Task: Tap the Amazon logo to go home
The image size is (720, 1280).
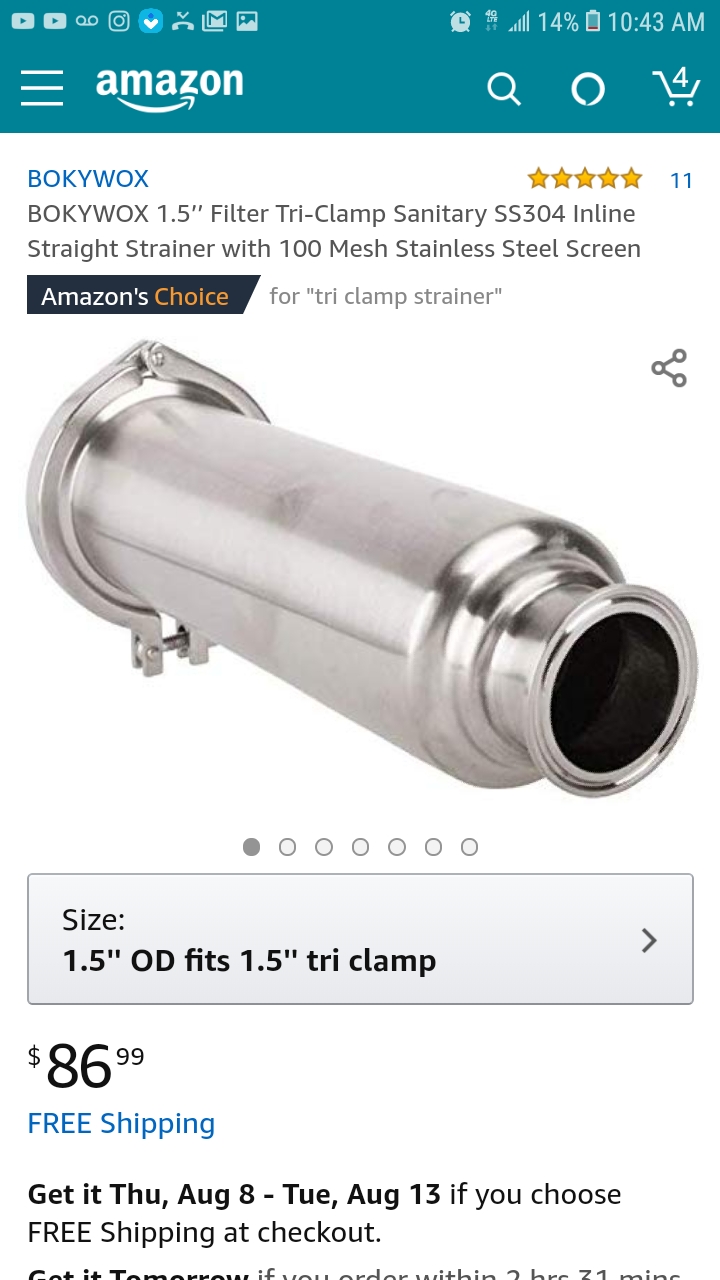Action: (x=169, y=88)
